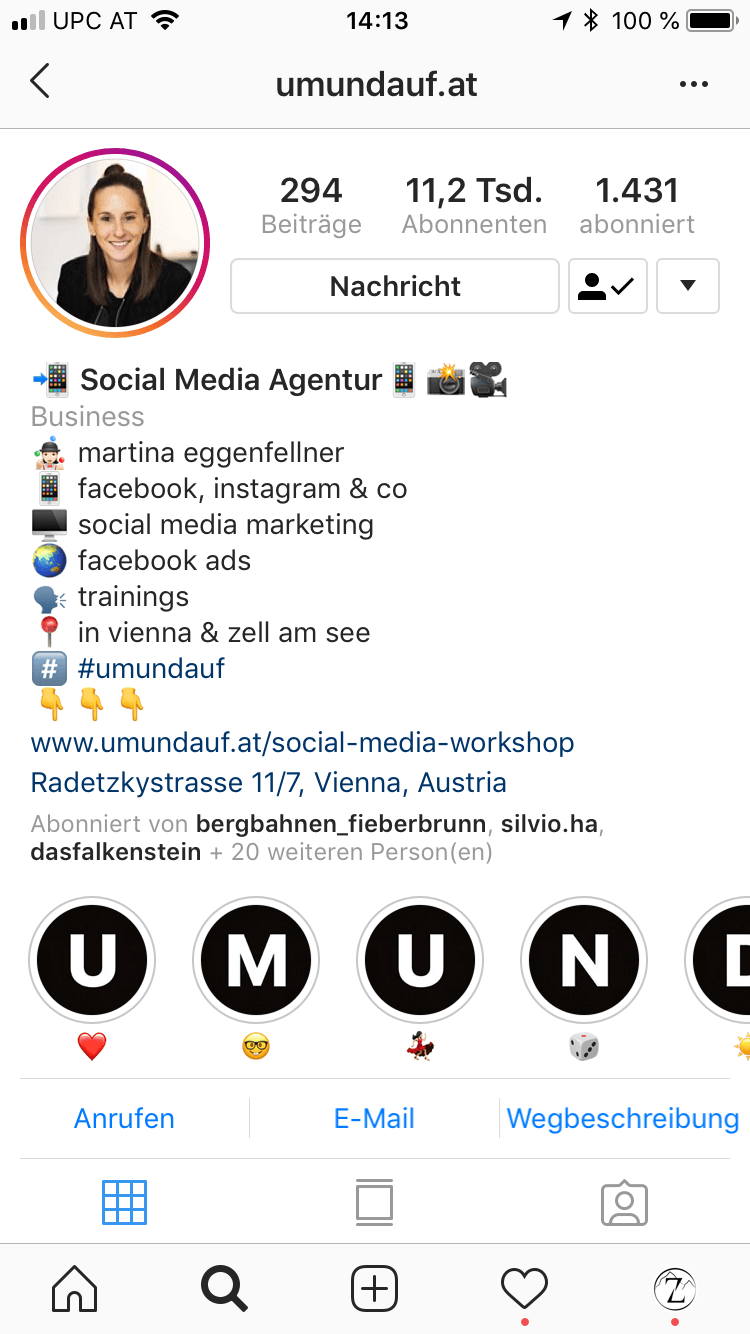Tap the Anrufen button
The image size is (750, 1334).
[124, 1118]
